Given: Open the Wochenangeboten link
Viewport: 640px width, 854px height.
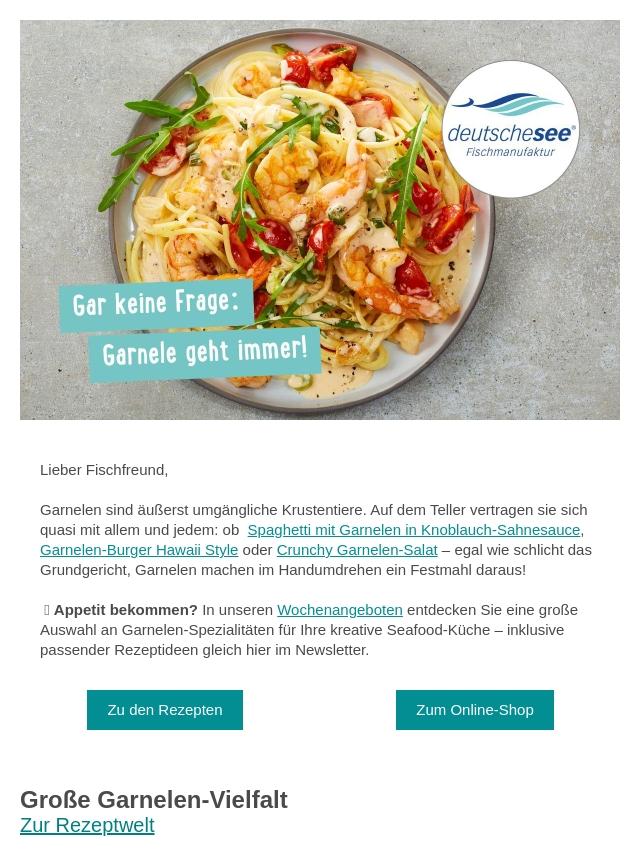Looking at the screenshot, I should point(339,610).
